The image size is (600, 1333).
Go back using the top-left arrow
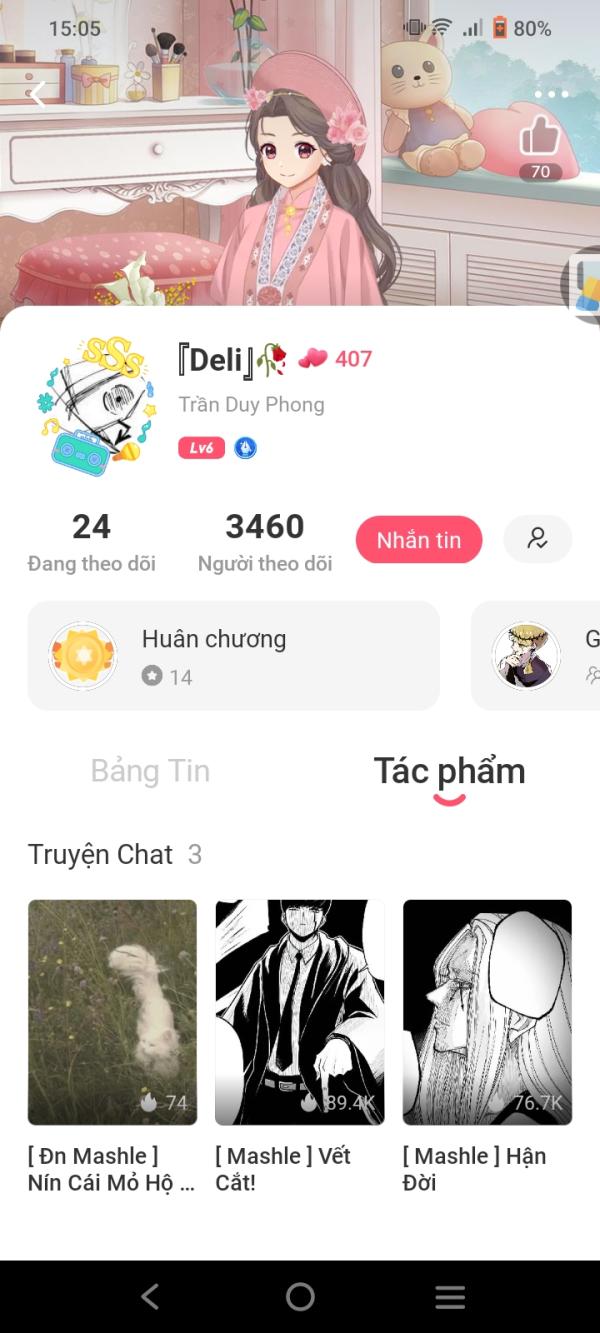coord(38,94)
